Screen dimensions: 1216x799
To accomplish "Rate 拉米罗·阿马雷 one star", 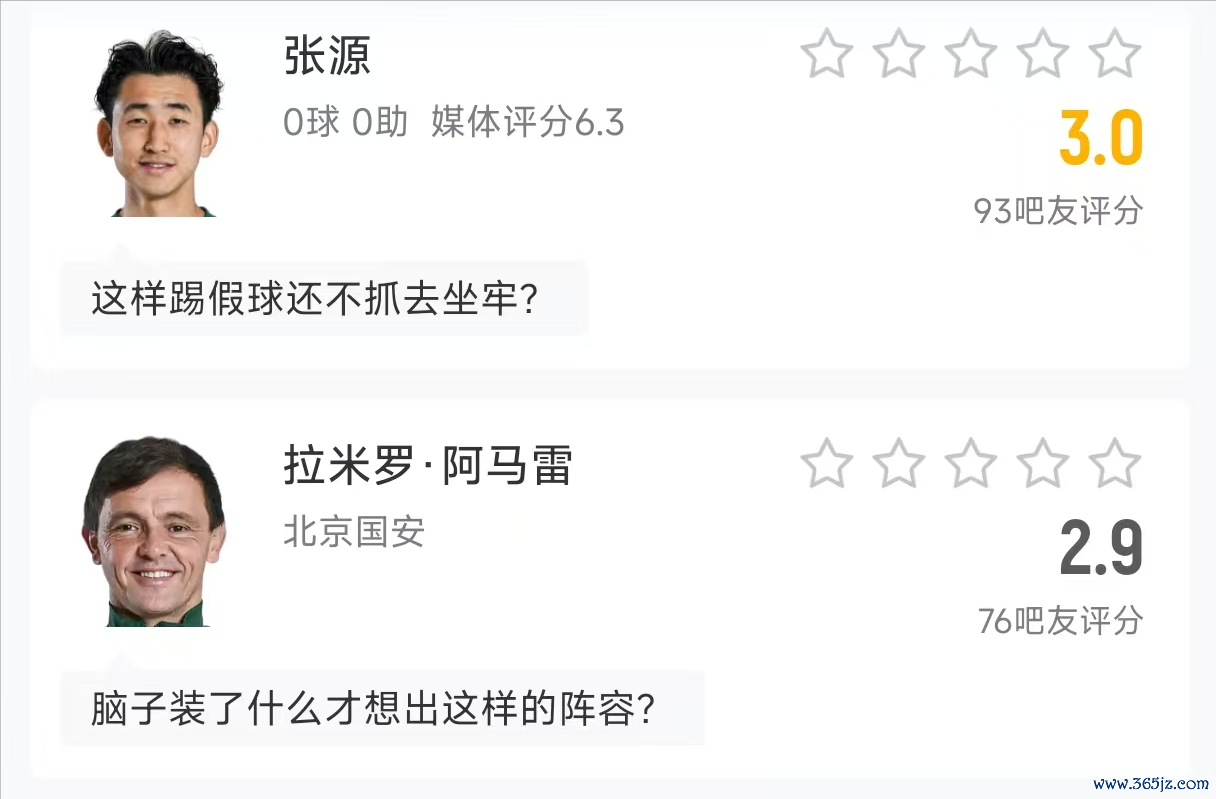I will tap(827, 463).
